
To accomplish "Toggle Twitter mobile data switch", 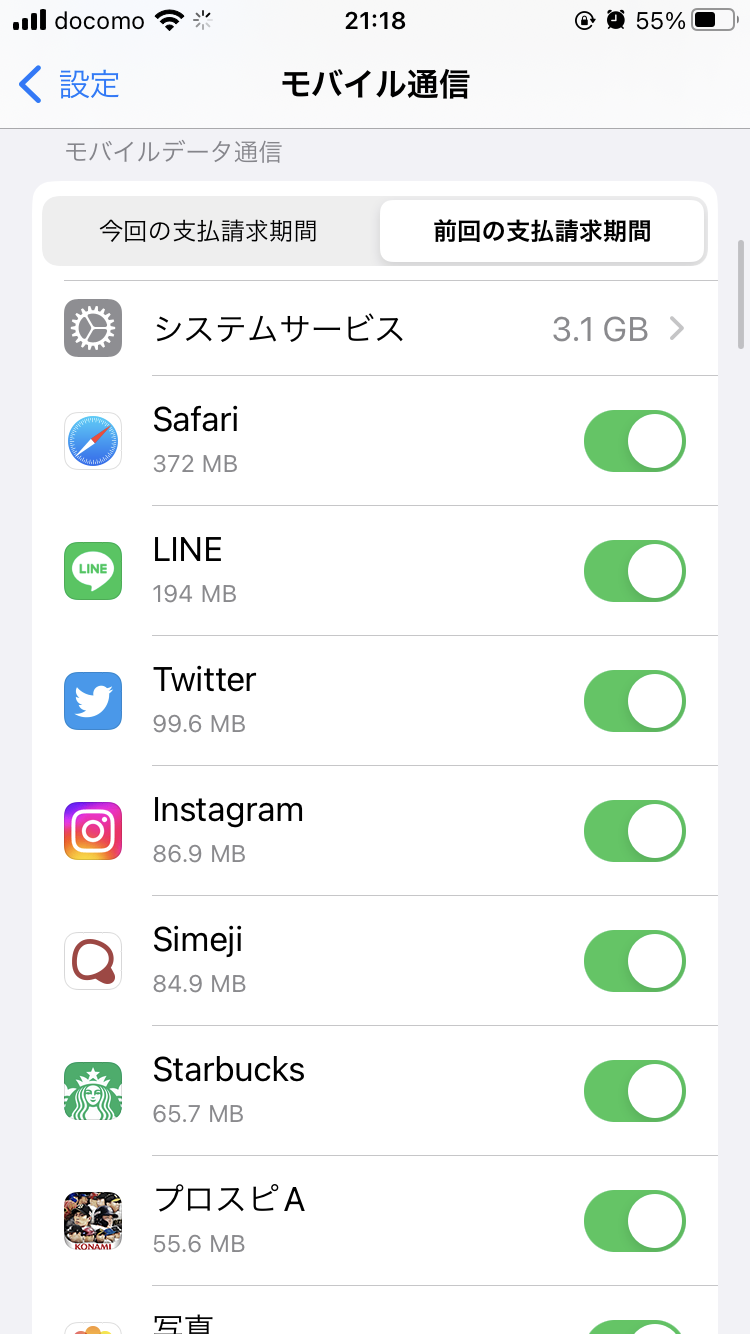I will point(634,701).
